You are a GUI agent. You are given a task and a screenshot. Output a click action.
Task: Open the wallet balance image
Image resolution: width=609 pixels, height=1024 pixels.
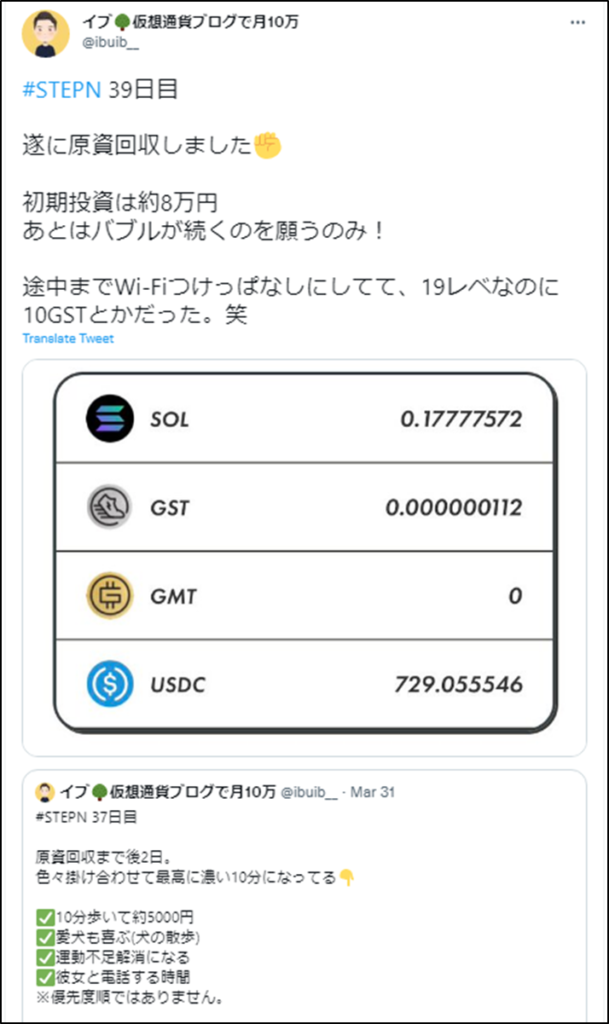click(304, 553)
